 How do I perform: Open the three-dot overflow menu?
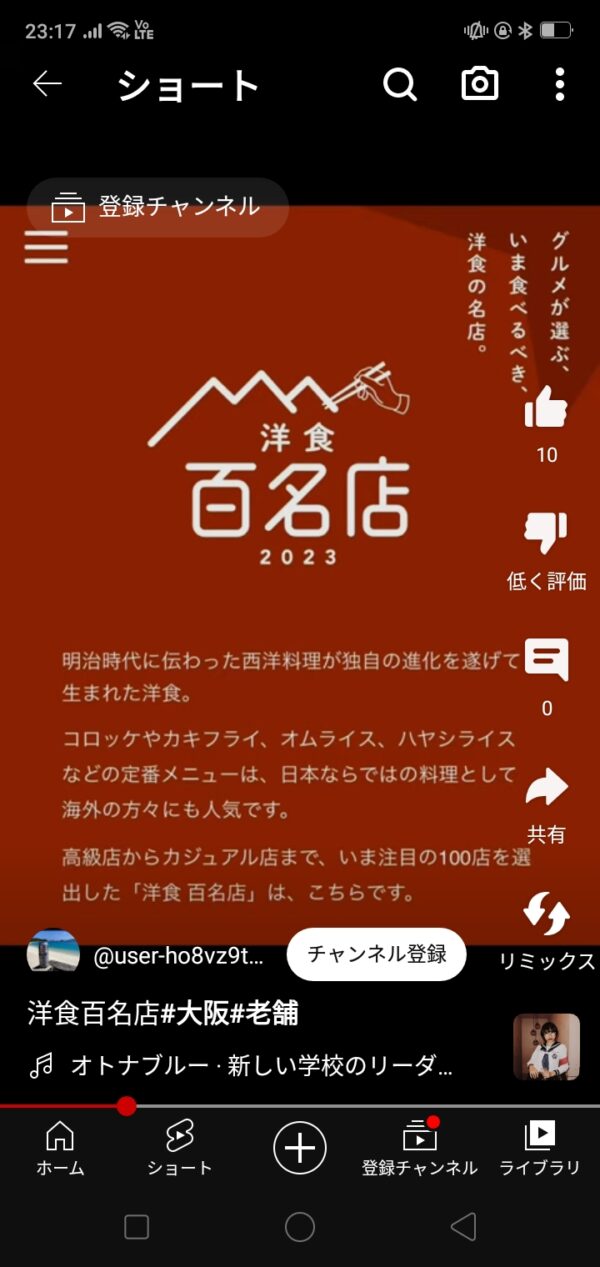[x=560, y=85]
